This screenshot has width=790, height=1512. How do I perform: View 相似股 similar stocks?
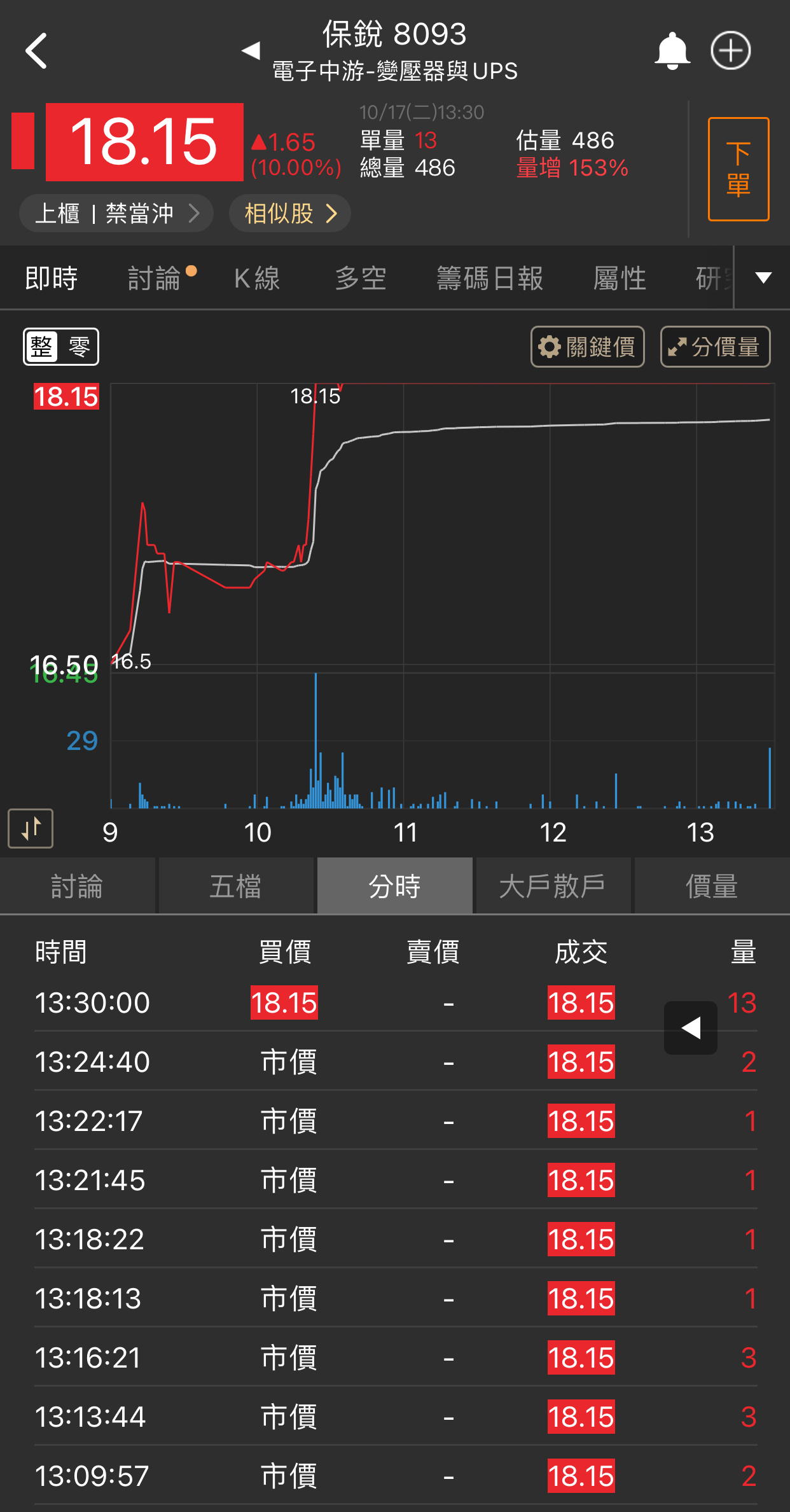[x=290, y=214]
